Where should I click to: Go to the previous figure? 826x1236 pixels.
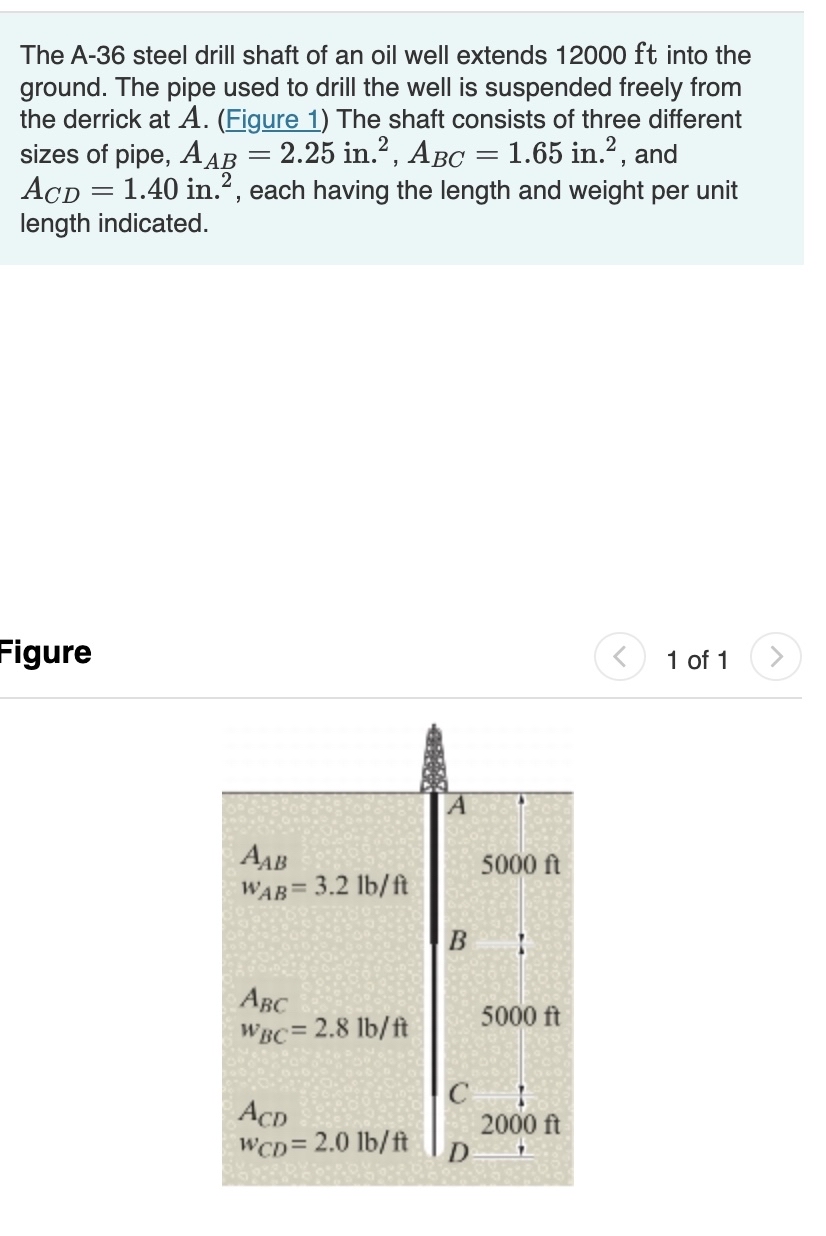click(619, 660)
